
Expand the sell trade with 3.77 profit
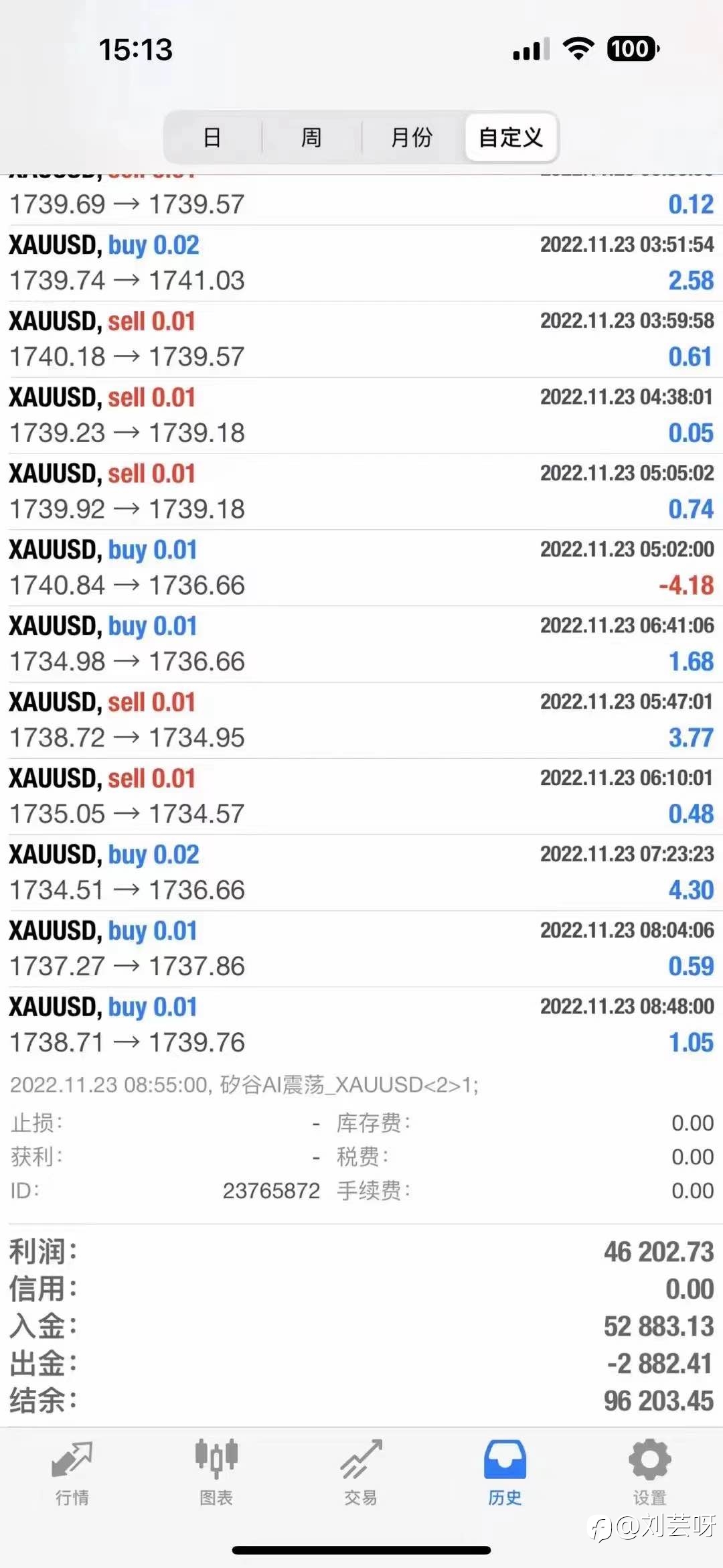361,720
